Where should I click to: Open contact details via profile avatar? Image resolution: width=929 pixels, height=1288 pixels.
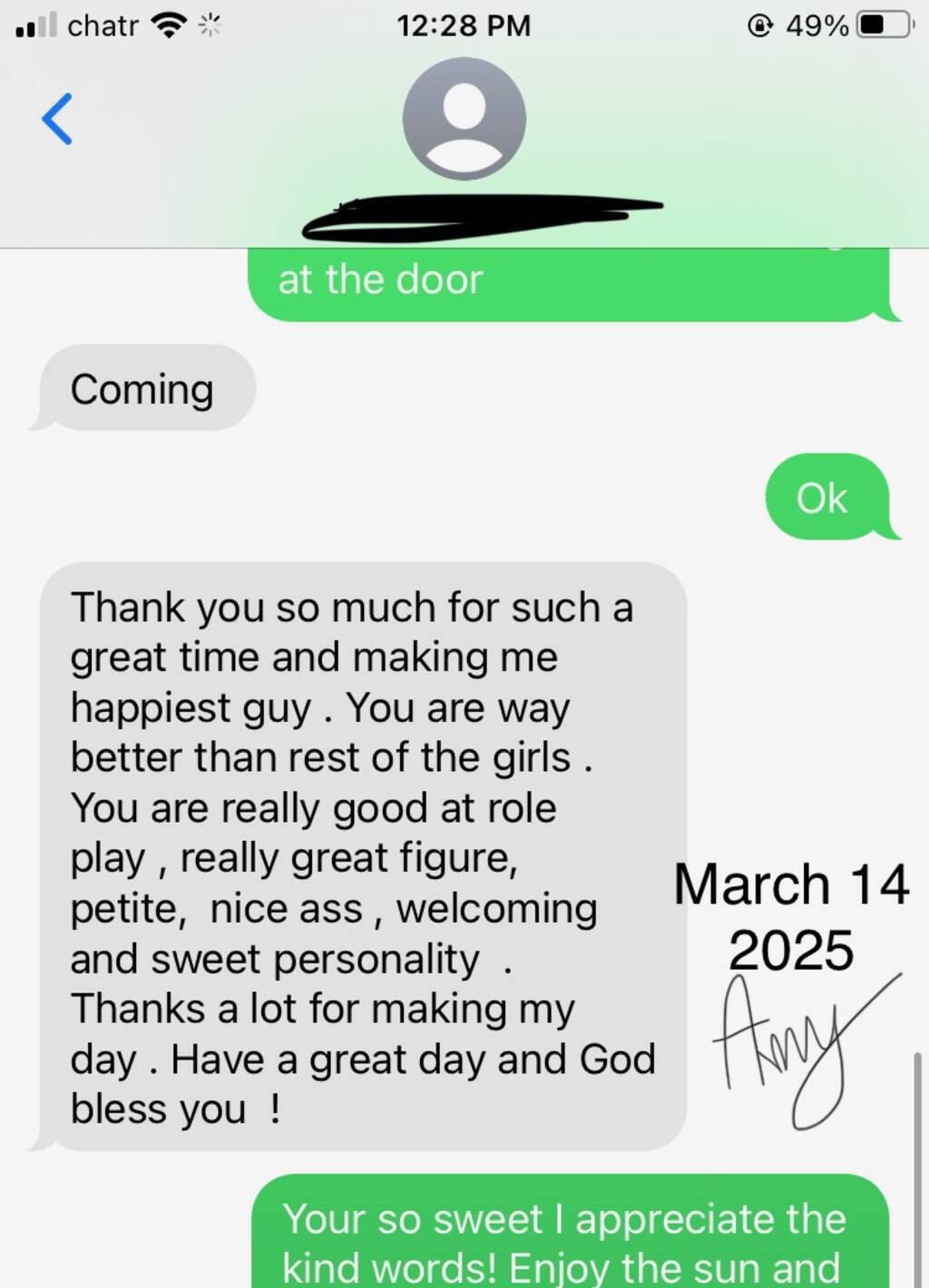pos(464,119)
